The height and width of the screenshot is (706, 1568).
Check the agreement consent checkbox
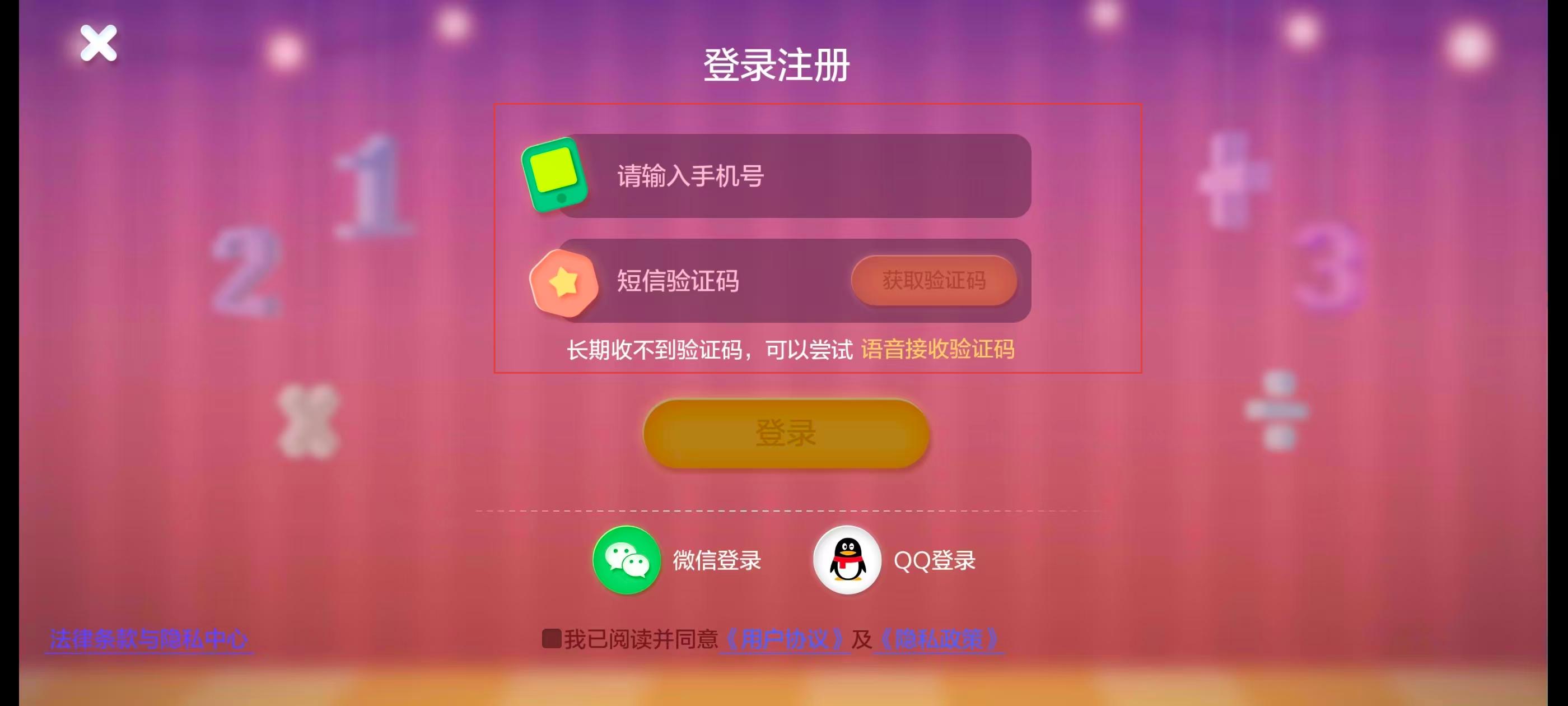(x=552, y=639)
